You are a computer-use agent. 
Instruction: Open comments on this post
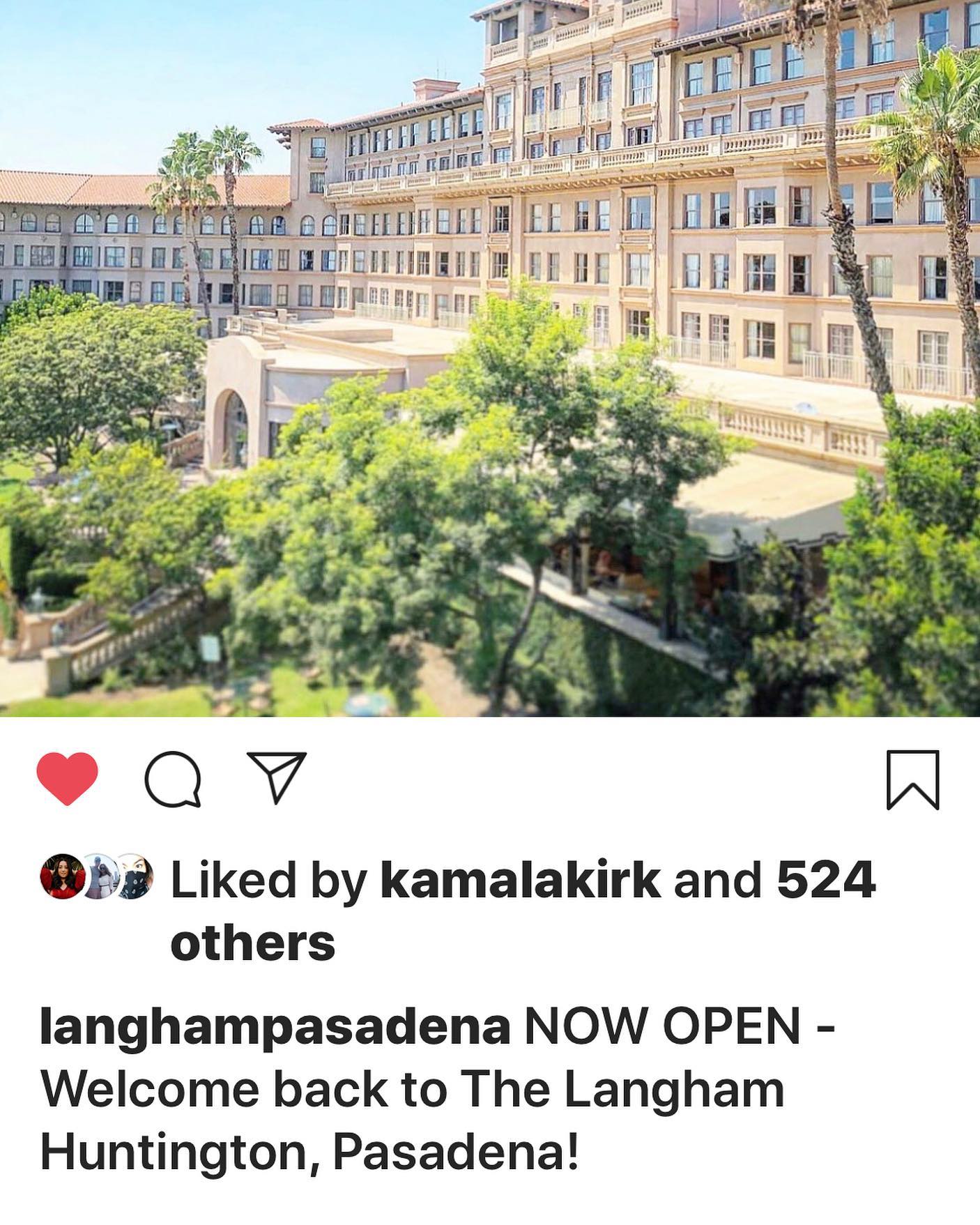click(x=173, y=780)
